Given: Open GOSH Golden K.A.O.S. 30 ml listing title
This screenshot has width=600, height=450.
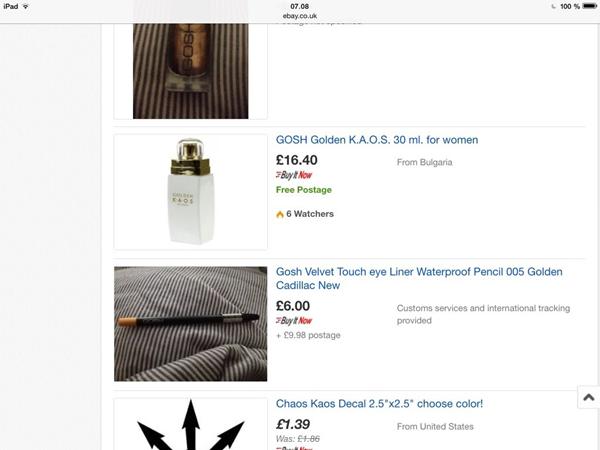Looking at the screenshot, I should point(377,140).
